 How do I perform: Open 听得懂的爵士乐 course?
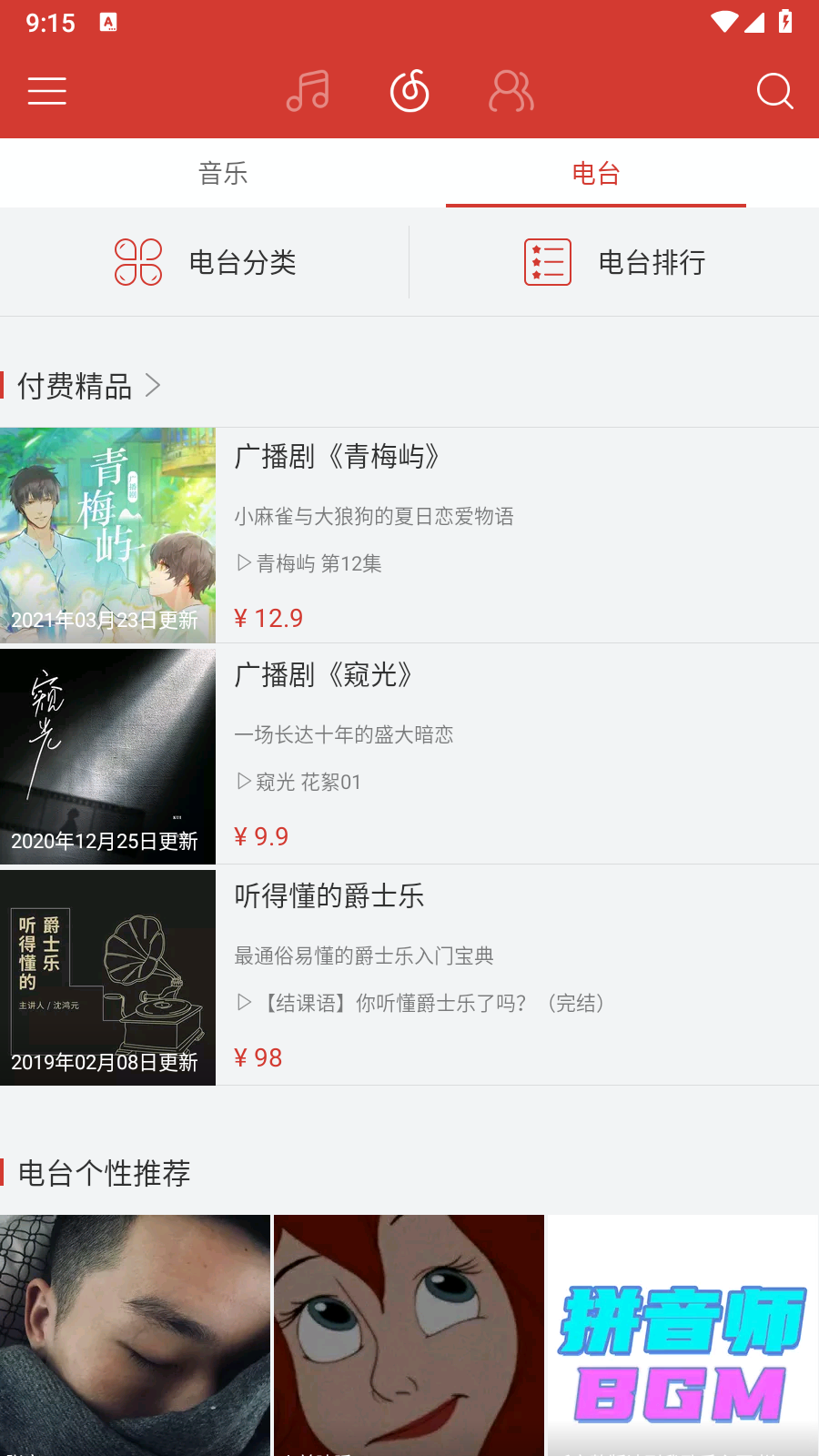tap(409, 977)
